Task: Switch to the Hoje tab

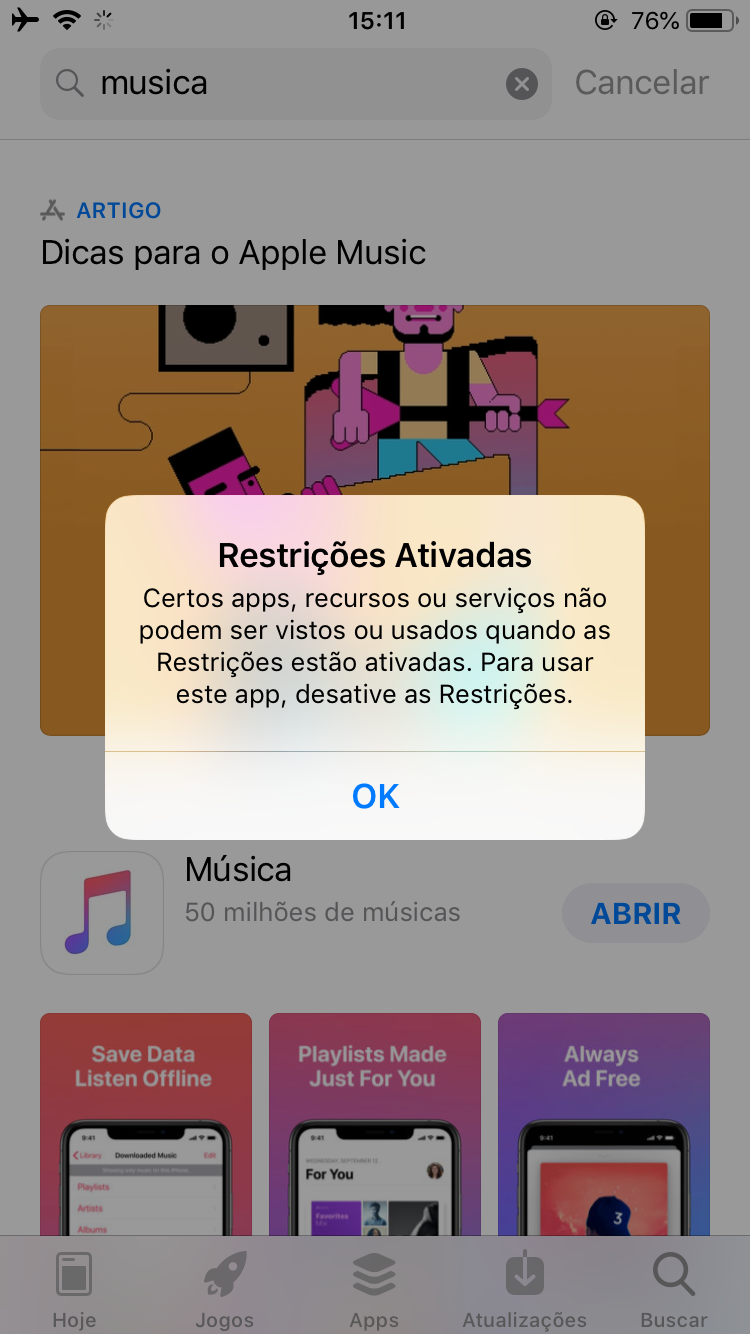Action: coord(74,1290)
